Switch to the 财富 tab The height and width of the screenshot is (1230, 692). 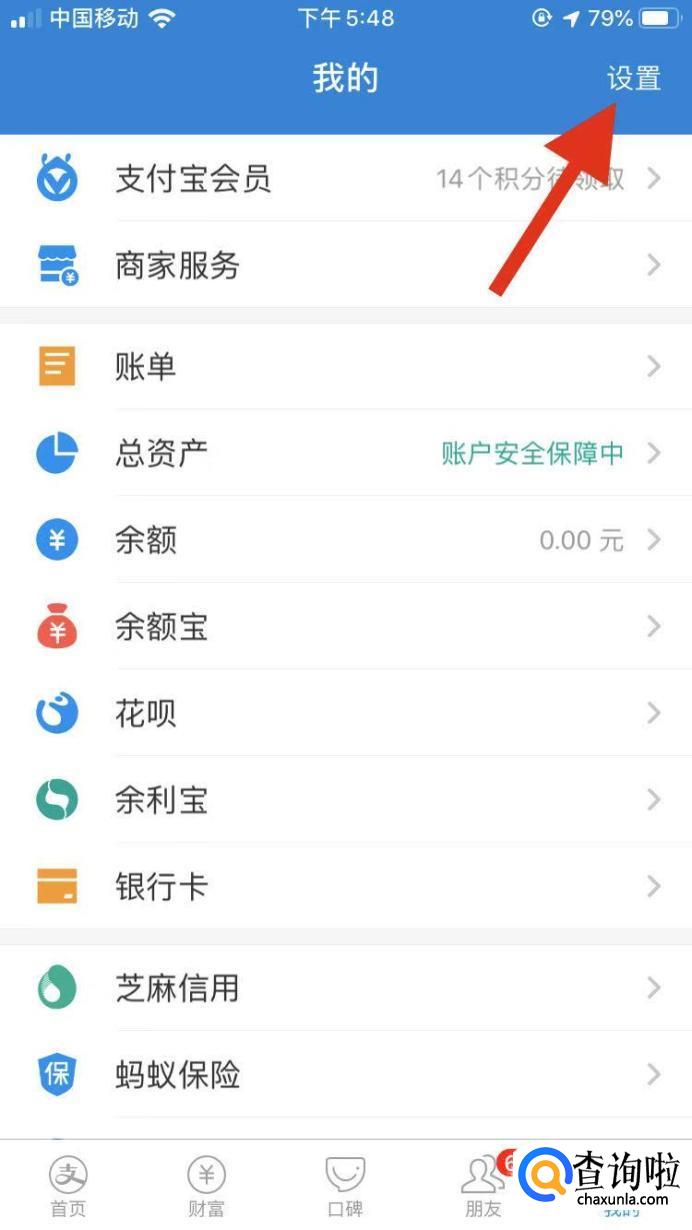[206, 1185]
